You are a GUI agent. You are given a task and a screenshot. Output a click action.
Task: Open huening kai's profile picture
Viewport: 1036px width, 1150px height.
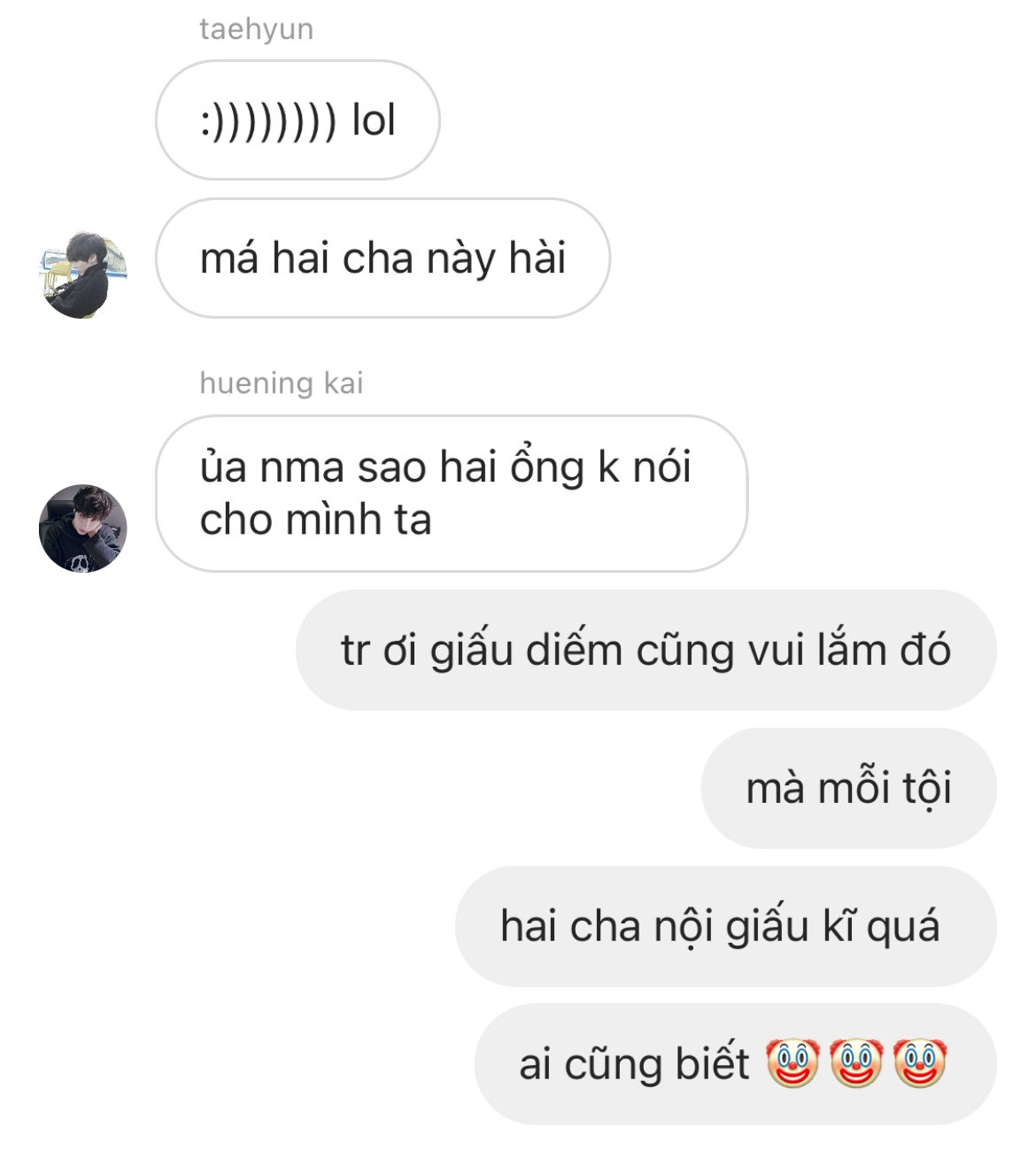coord(83,529)
